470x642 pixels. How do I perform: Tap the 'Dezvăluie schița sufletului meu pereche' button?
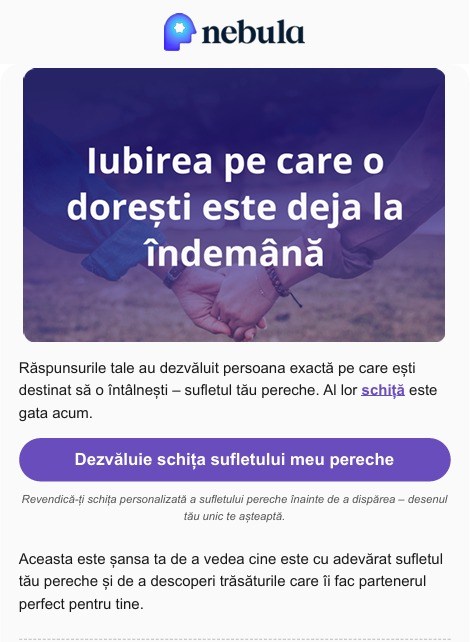tap(235, 459)
